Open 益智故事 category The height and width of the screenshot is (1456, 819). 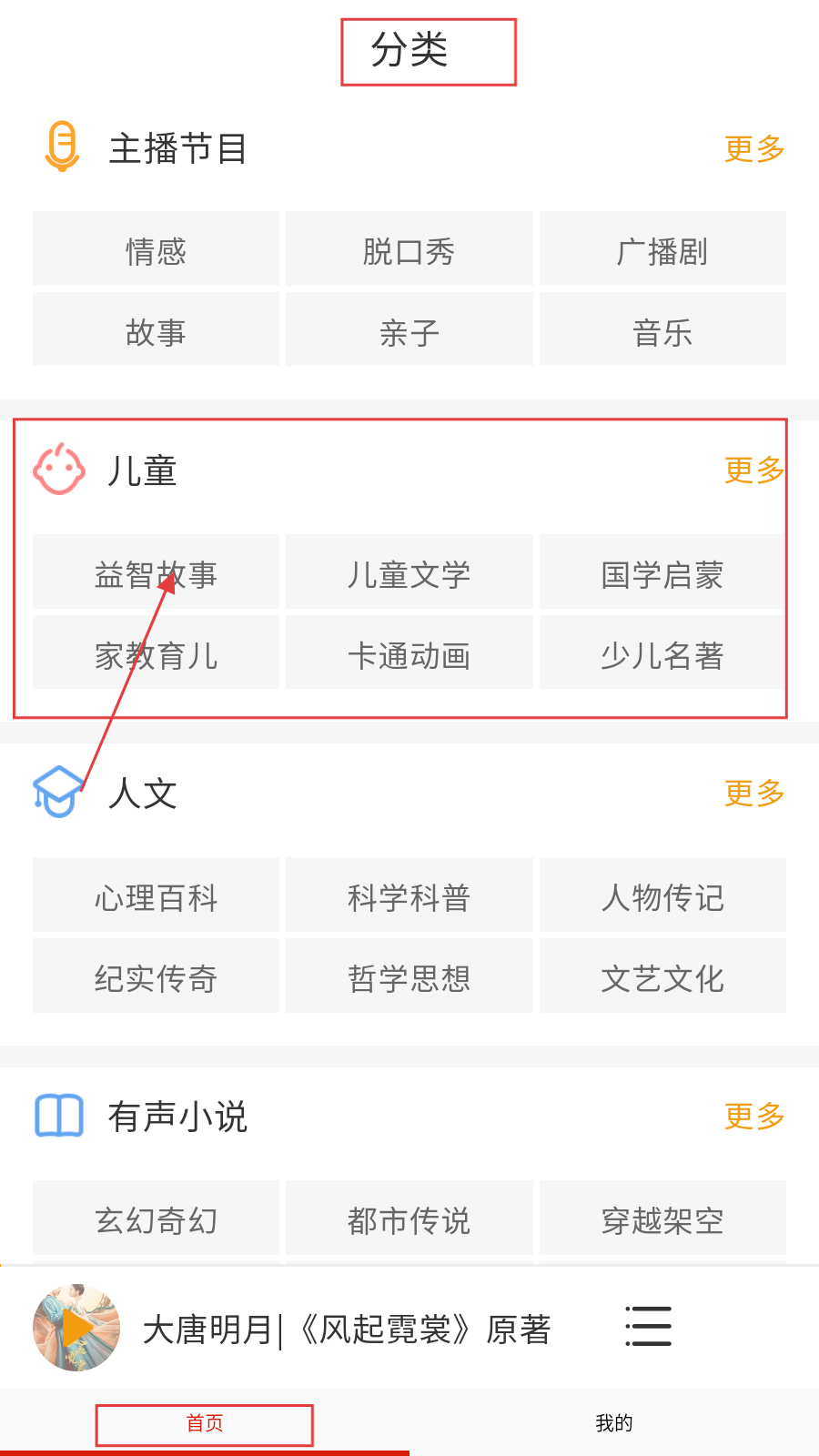coord(156,573)
